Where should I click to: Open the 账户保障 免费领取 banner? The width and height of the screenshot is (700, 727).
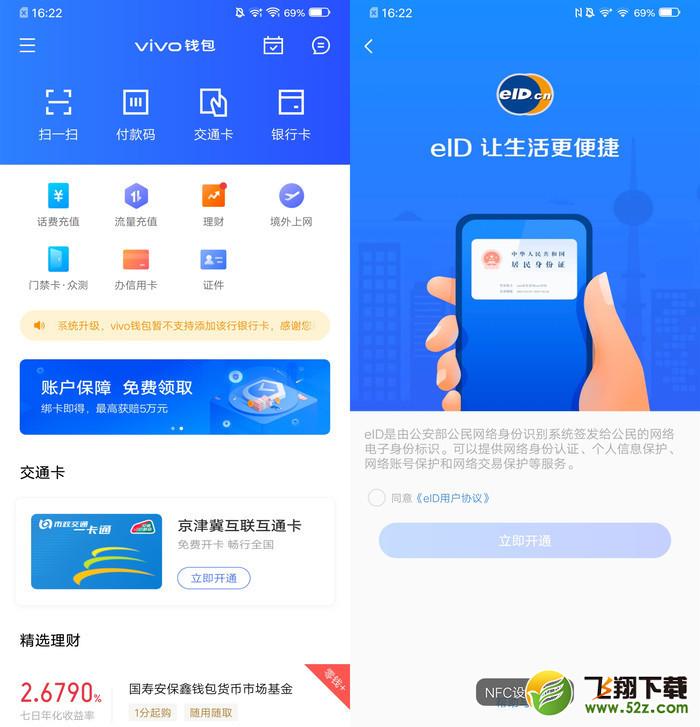(175, 397)
